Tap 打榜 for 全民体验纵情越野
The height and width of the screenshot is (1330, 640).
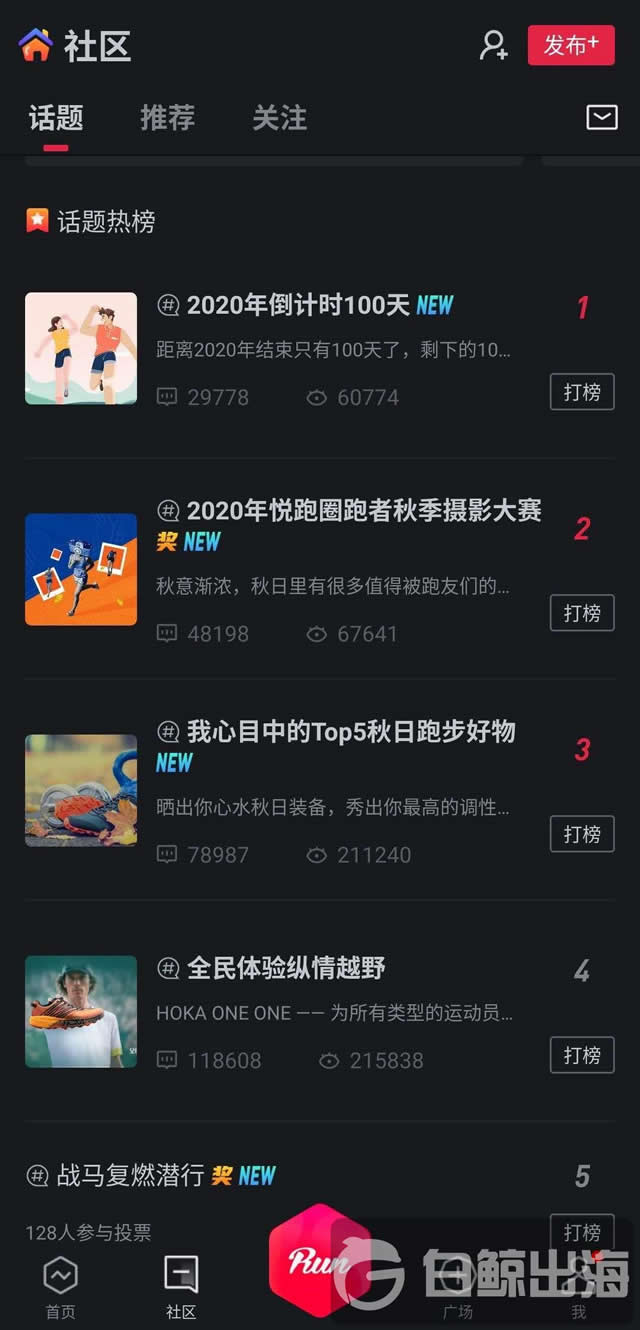point(582,1055)
